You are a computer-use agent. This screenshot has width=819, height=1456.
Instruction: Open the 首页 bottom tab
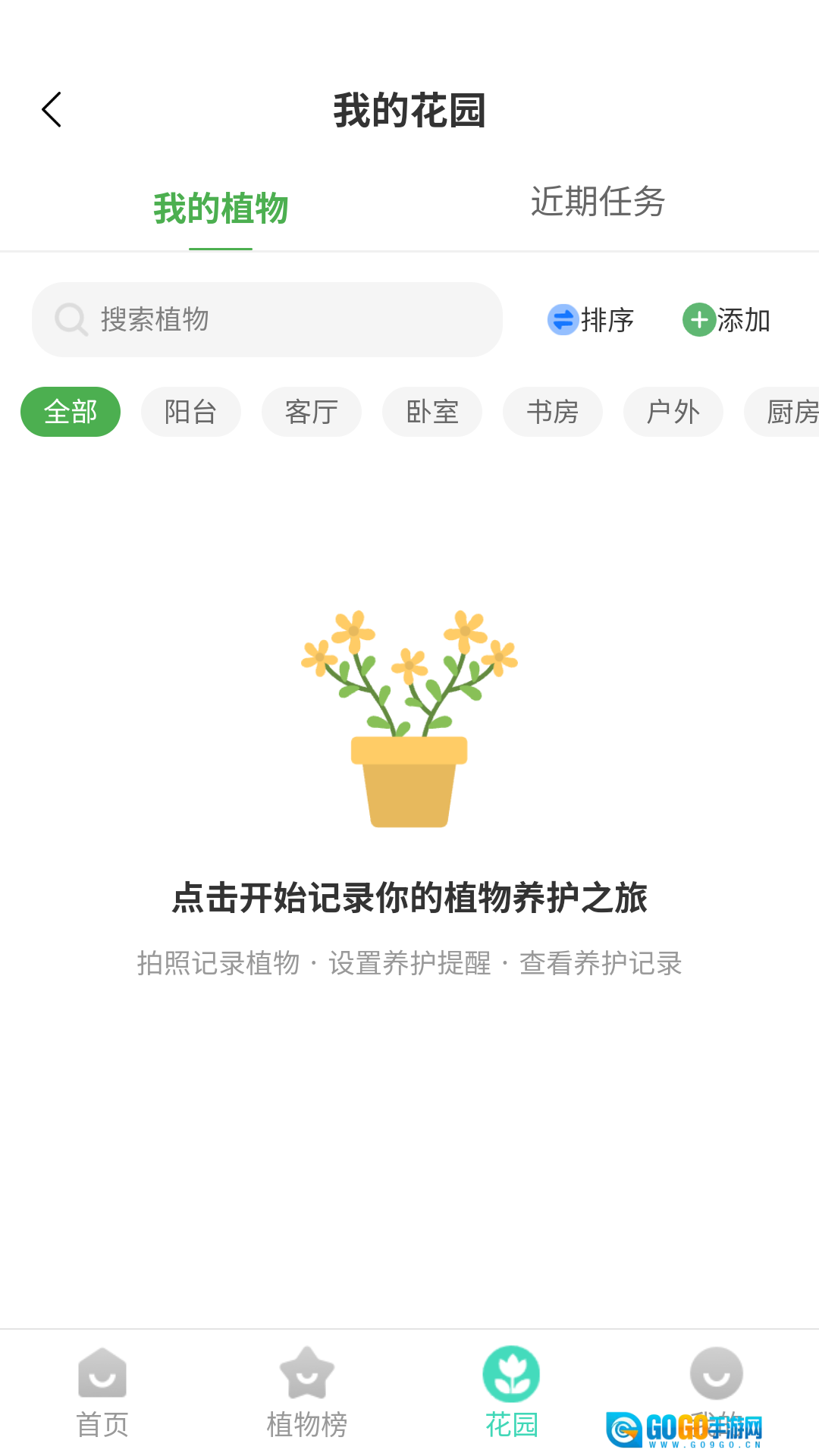(x=102, y=1392)
